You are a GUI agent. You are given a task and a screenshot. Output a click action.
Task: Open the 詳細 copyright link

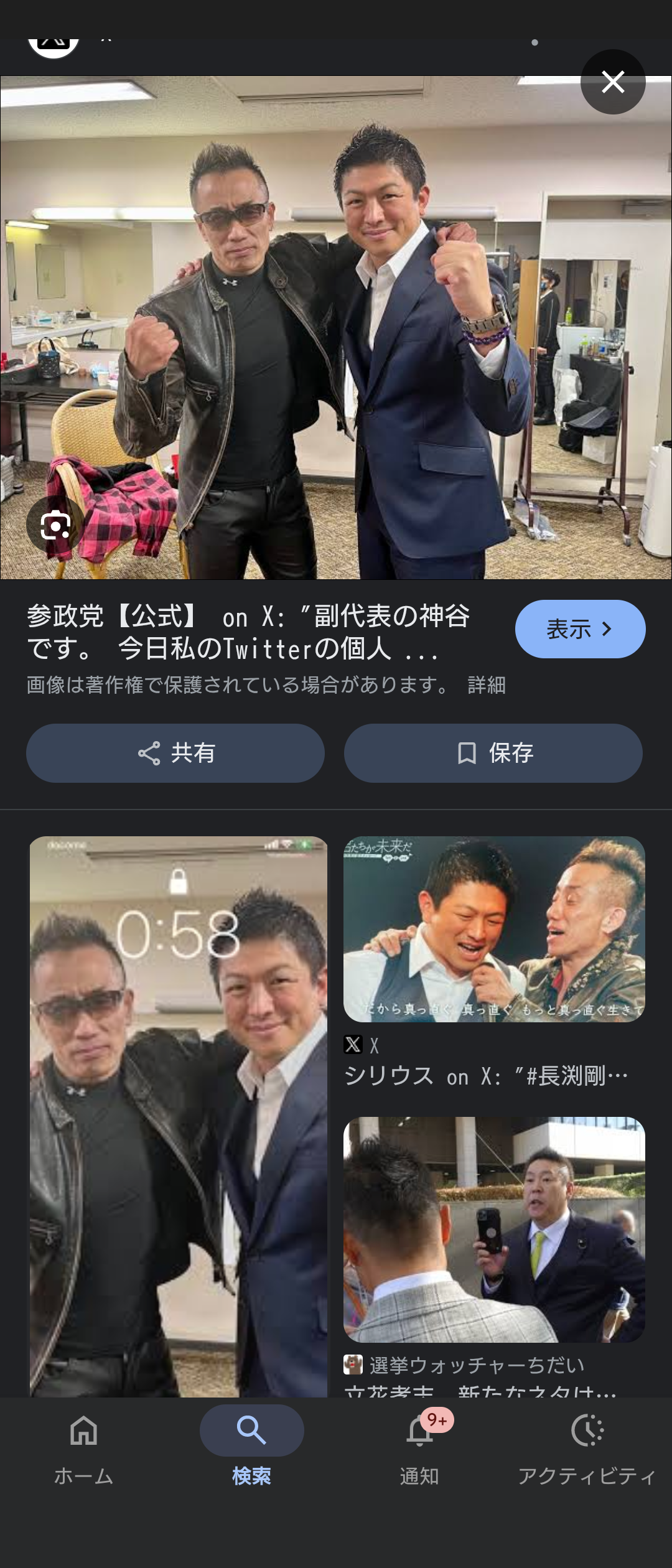pos(487,685)
